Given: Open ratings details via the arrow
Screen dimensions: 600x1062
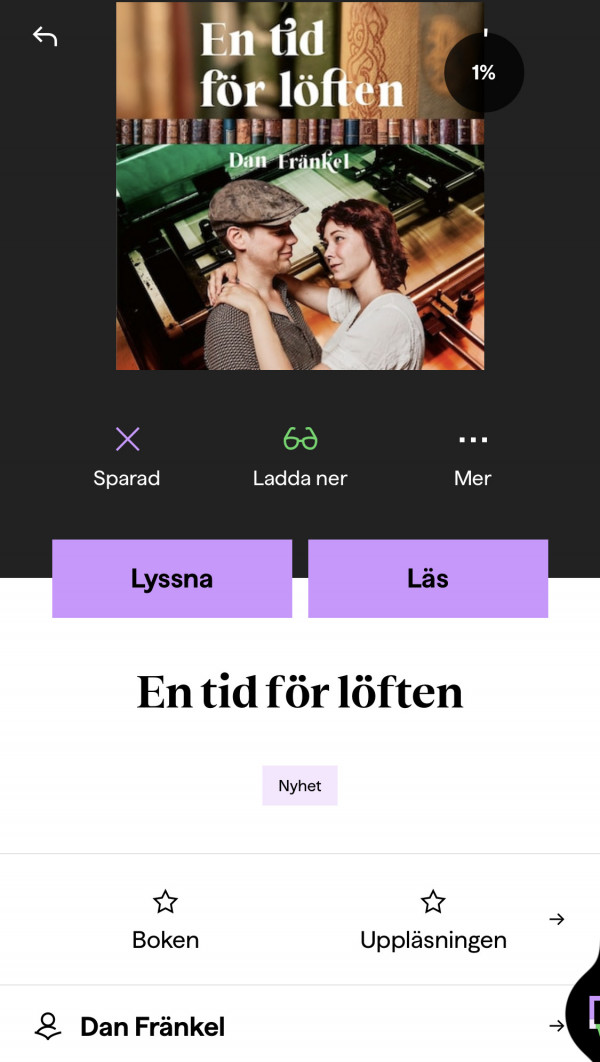Looking at the screenshot, I should [557, 919].
